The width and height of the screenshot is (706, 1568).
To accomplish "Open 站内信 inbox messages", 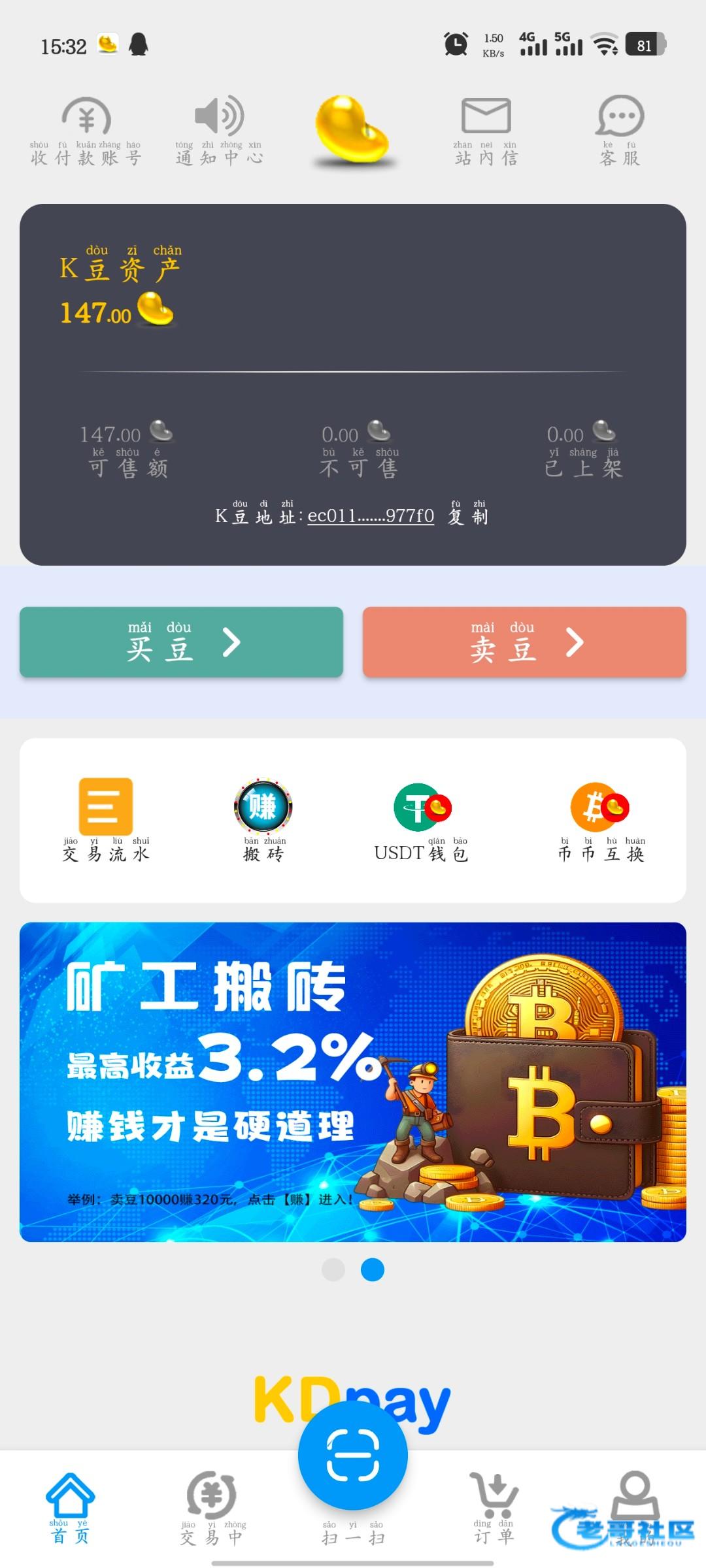I will click(486, 131).
